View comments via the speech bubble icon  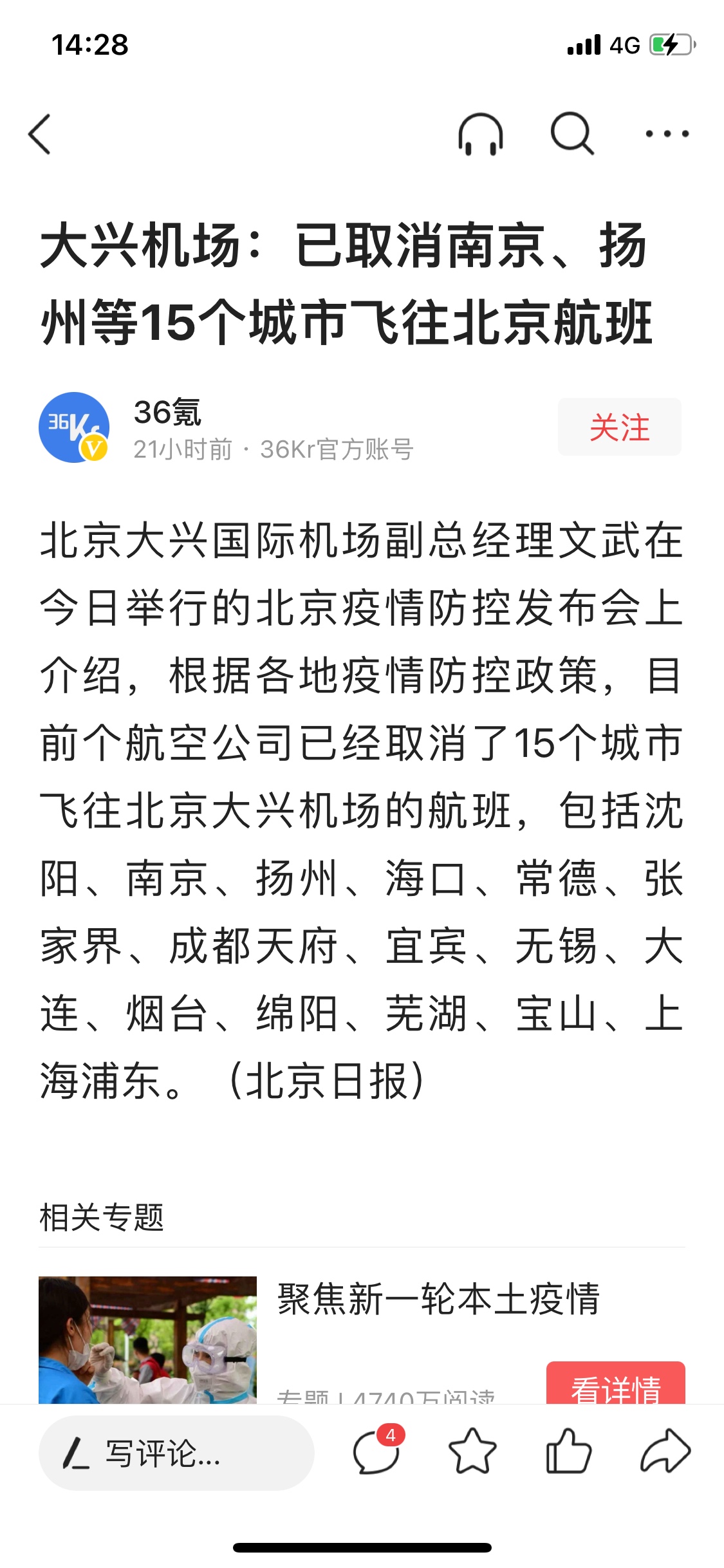(378, 1451)
